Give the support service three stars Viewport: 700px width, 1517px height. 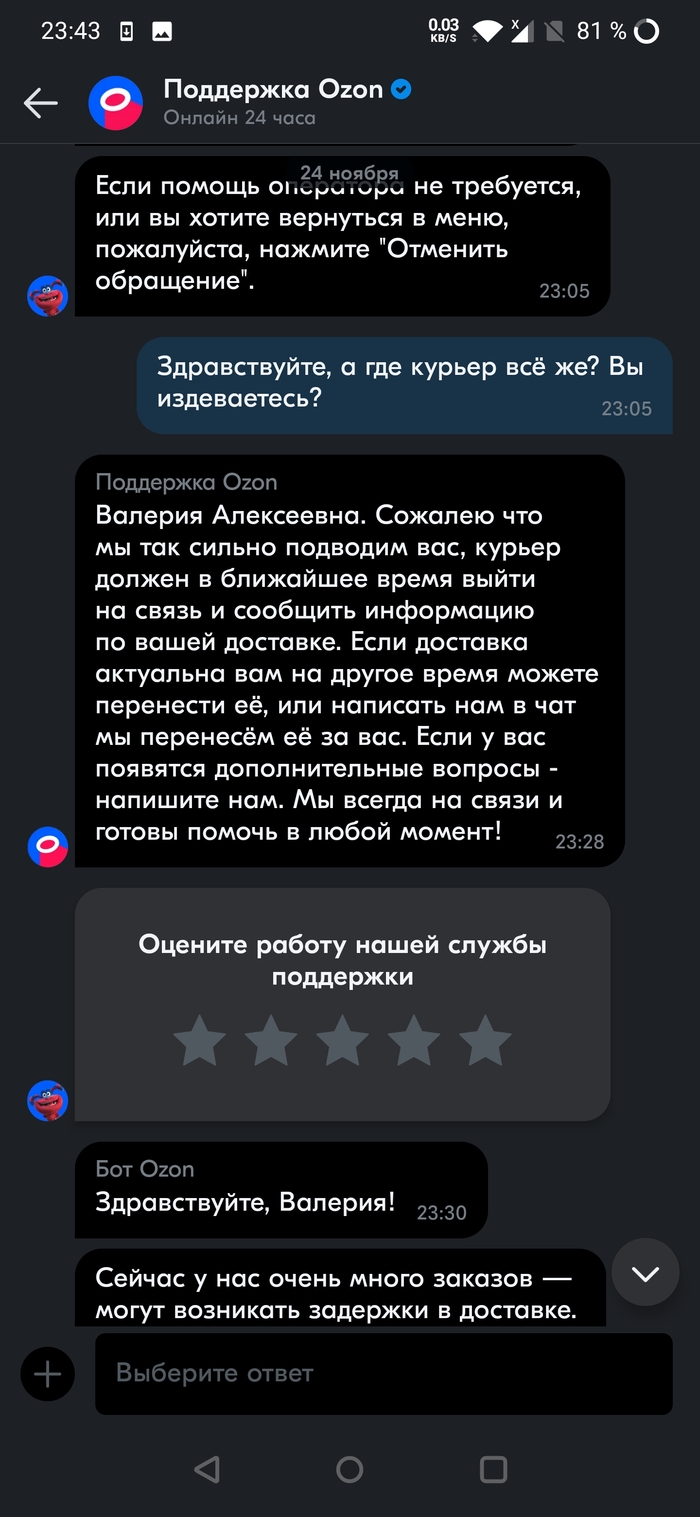tap(342, 1040)
